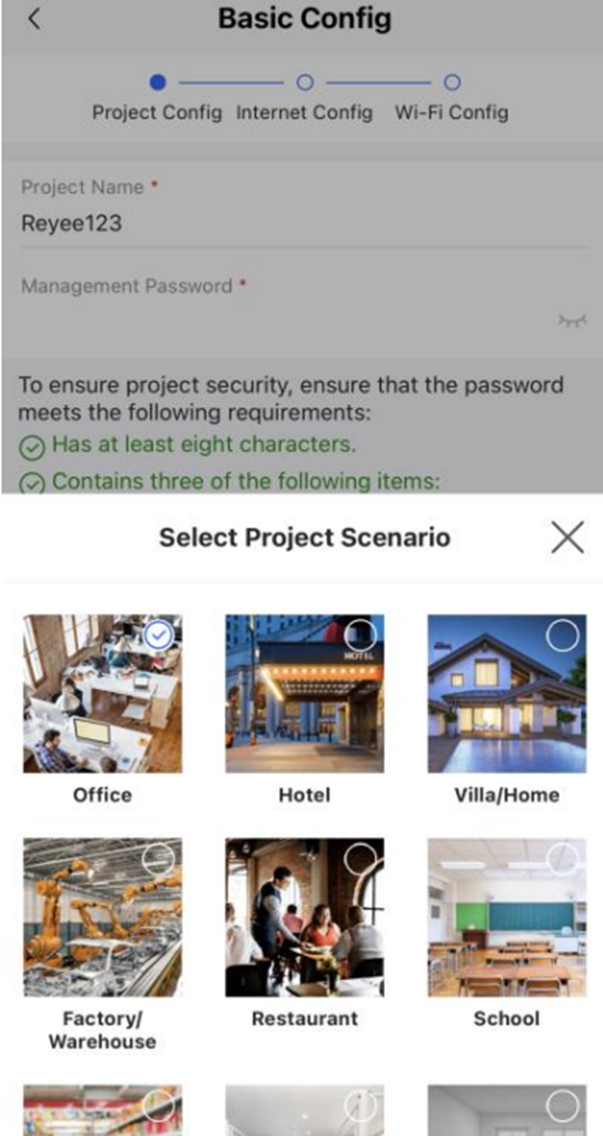Close the Select Project Scenario sheet
Viewport: 603px width, 1136px height.
click(x=567, y=538)
